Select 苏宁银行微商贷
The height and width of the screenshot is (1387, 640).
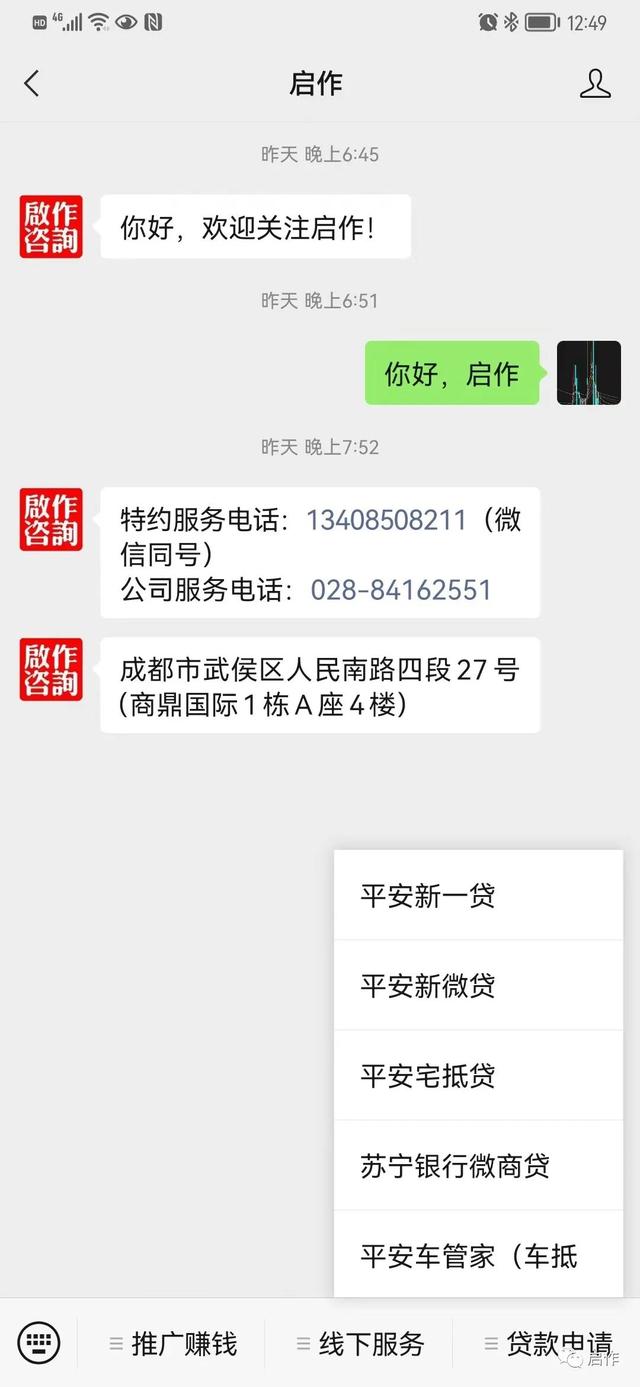point(478,1166)
